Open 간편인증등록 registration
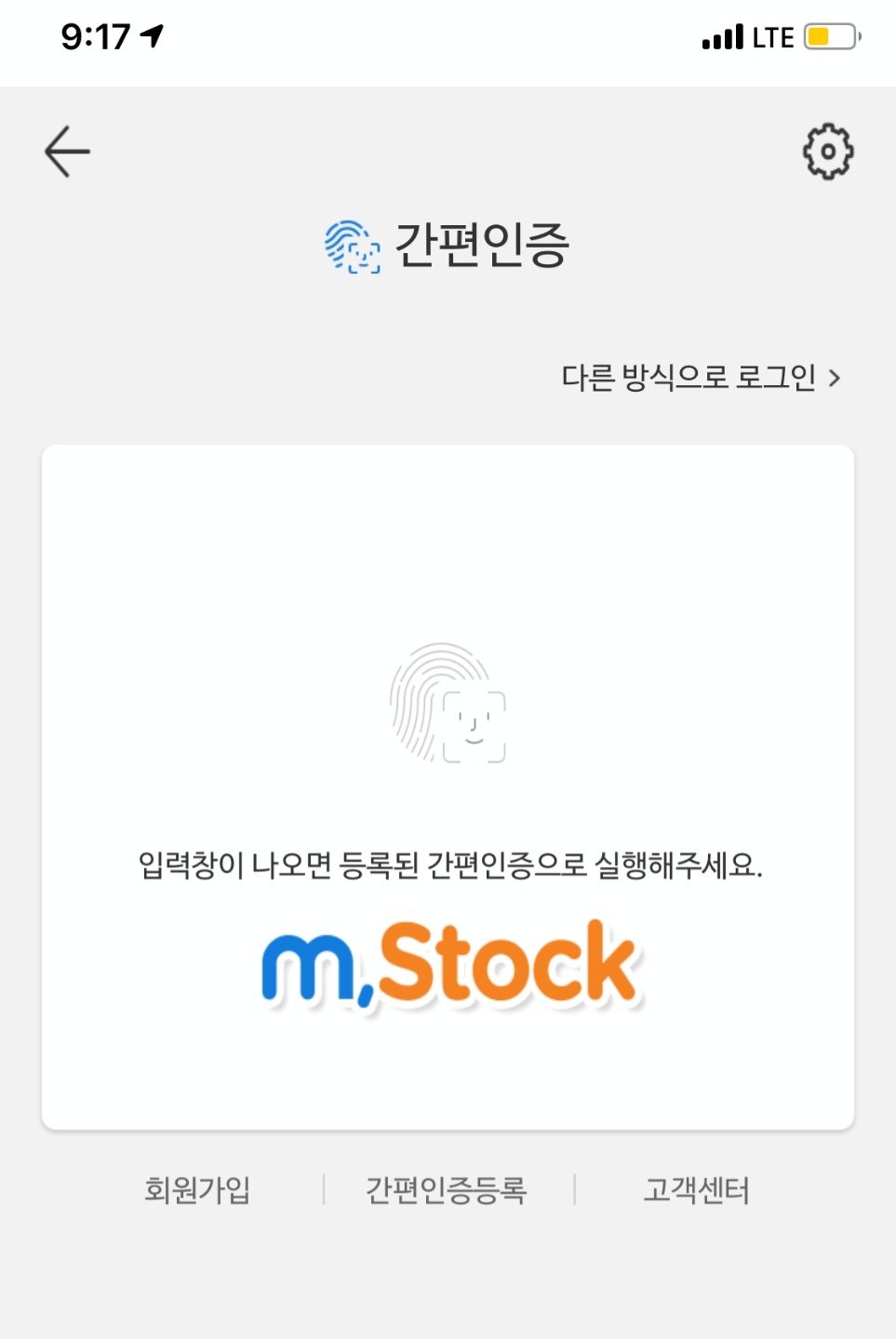This screenshot has width=896, height=1339. point(447,1188)
